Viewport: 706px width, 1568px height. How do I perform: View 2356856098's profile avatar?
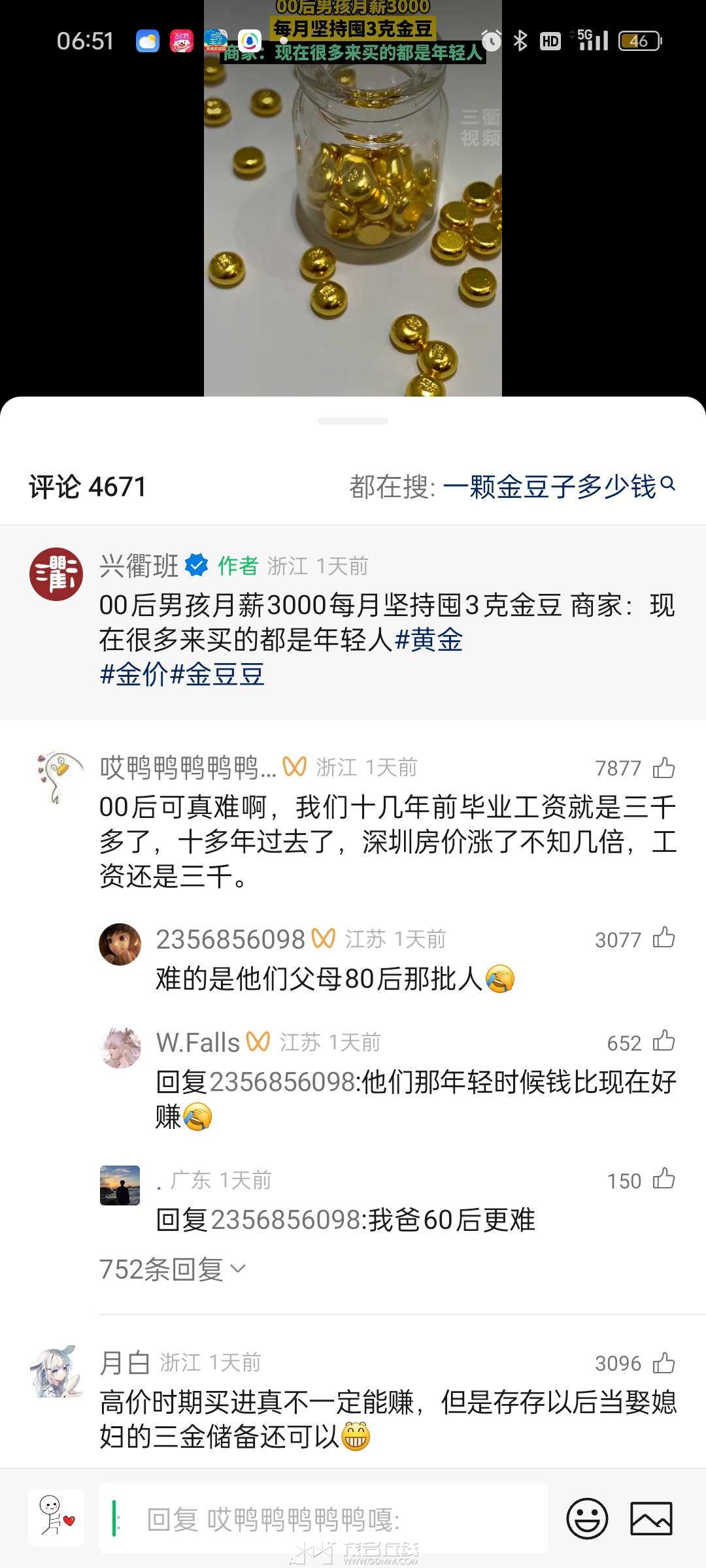click(120, 944)
